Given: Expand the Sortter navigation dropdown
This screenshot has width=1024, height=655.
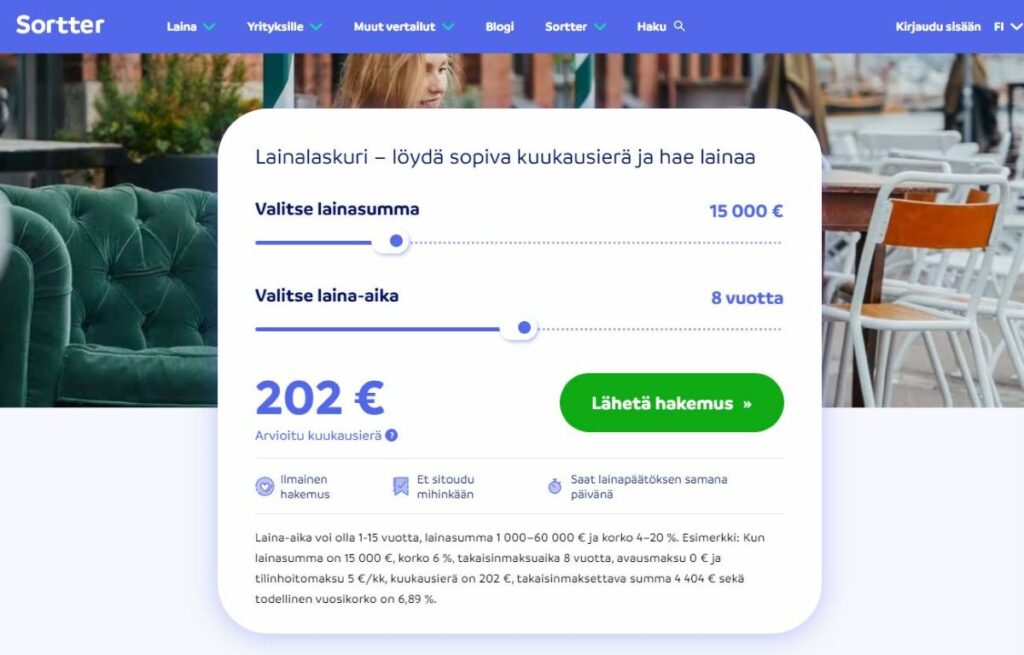Looking at the screenshot, I should 575,27.
